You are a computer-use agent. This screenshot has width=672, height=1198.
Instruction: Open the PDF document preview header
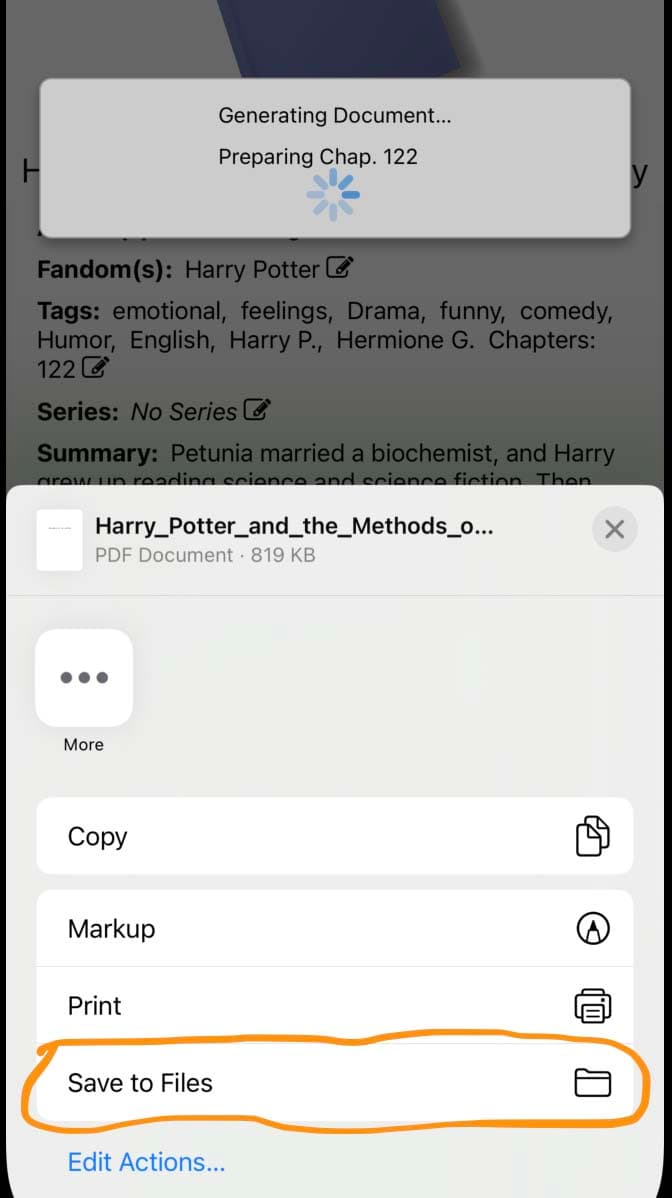pyautogui.click(x=294, y=539)
